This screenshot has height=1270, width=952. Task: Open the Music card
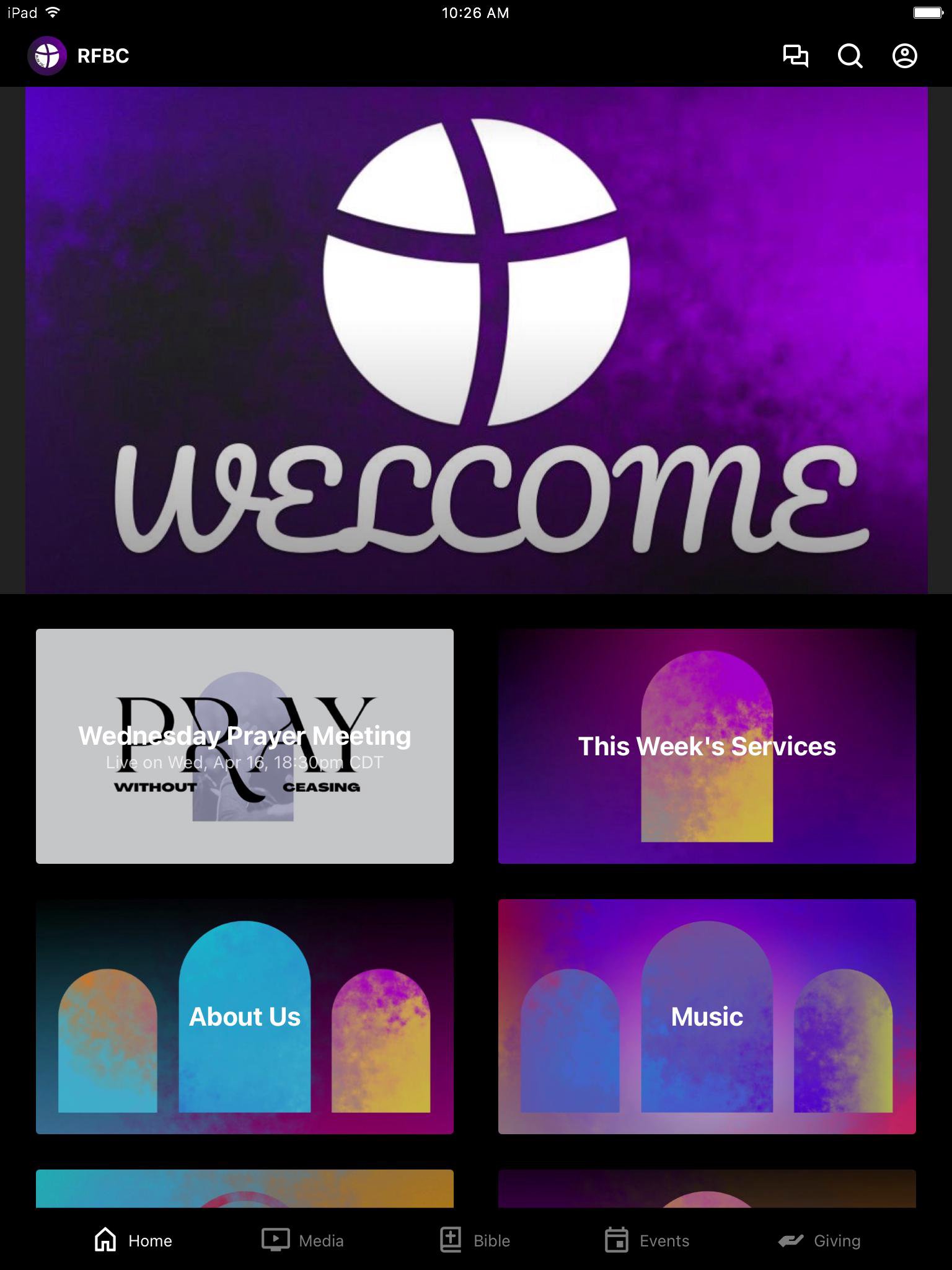707,1016
